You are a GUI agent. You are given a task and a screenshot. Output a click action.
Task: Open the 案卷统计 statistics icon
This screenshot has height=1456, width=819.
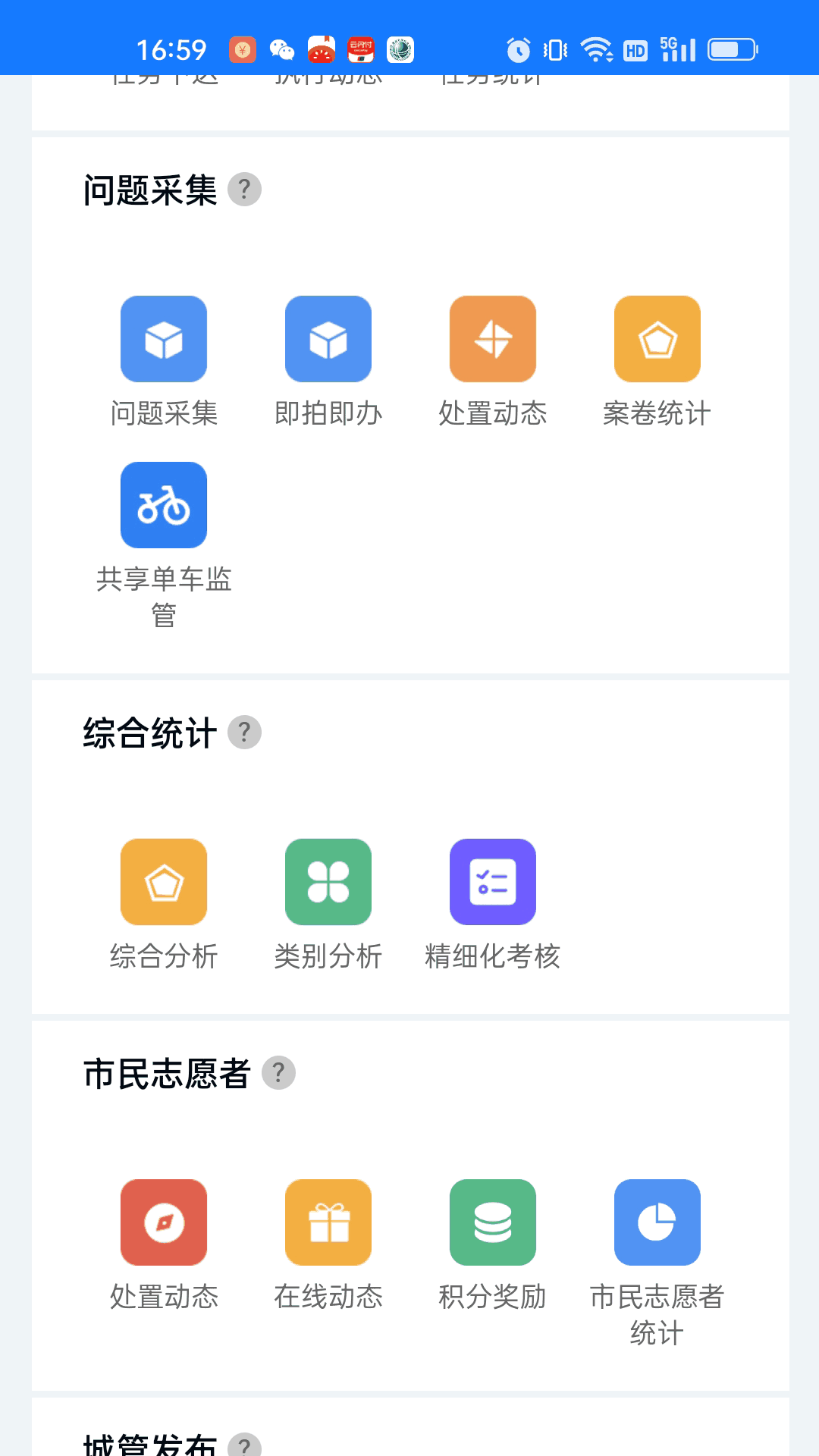point(657,339)
